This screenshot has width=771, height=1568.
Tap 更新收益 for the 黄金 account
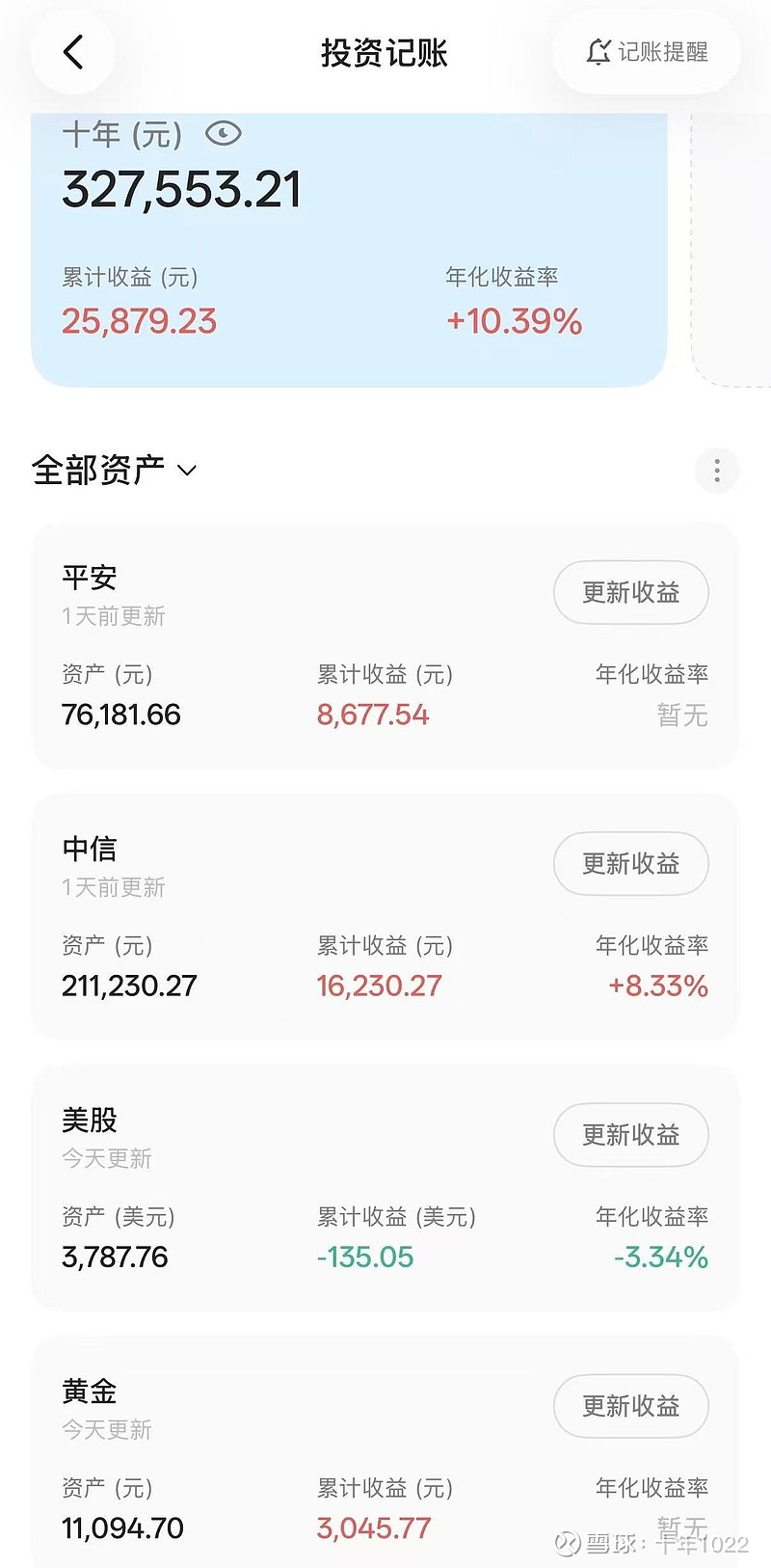coord(630,1406)
